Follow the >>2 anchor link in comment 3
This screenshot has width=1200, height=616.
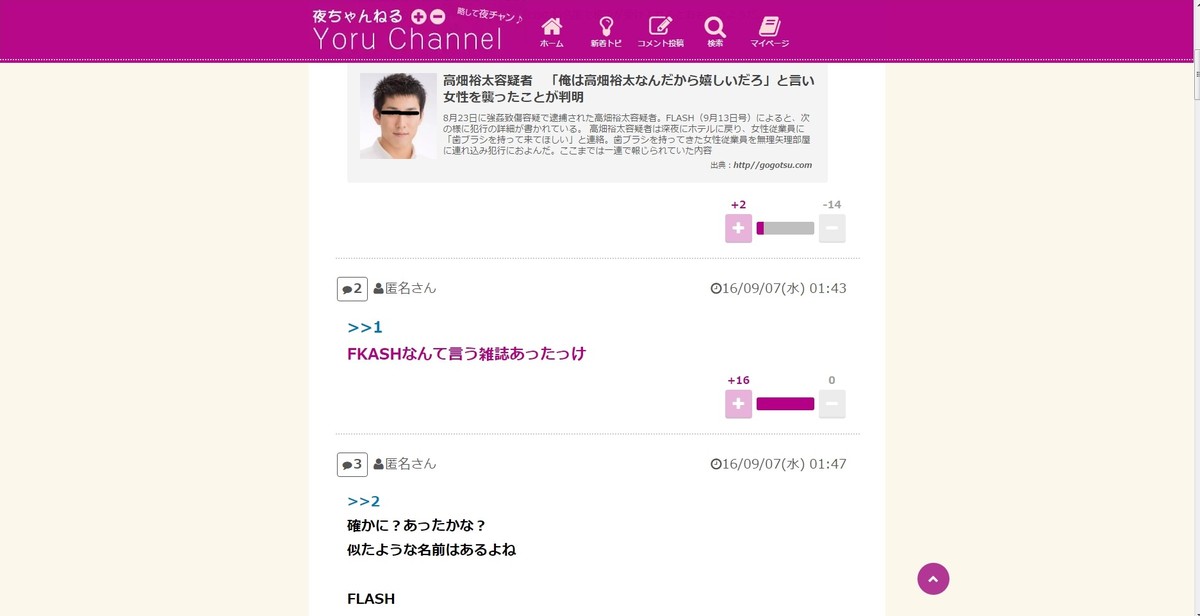(364, 501)
